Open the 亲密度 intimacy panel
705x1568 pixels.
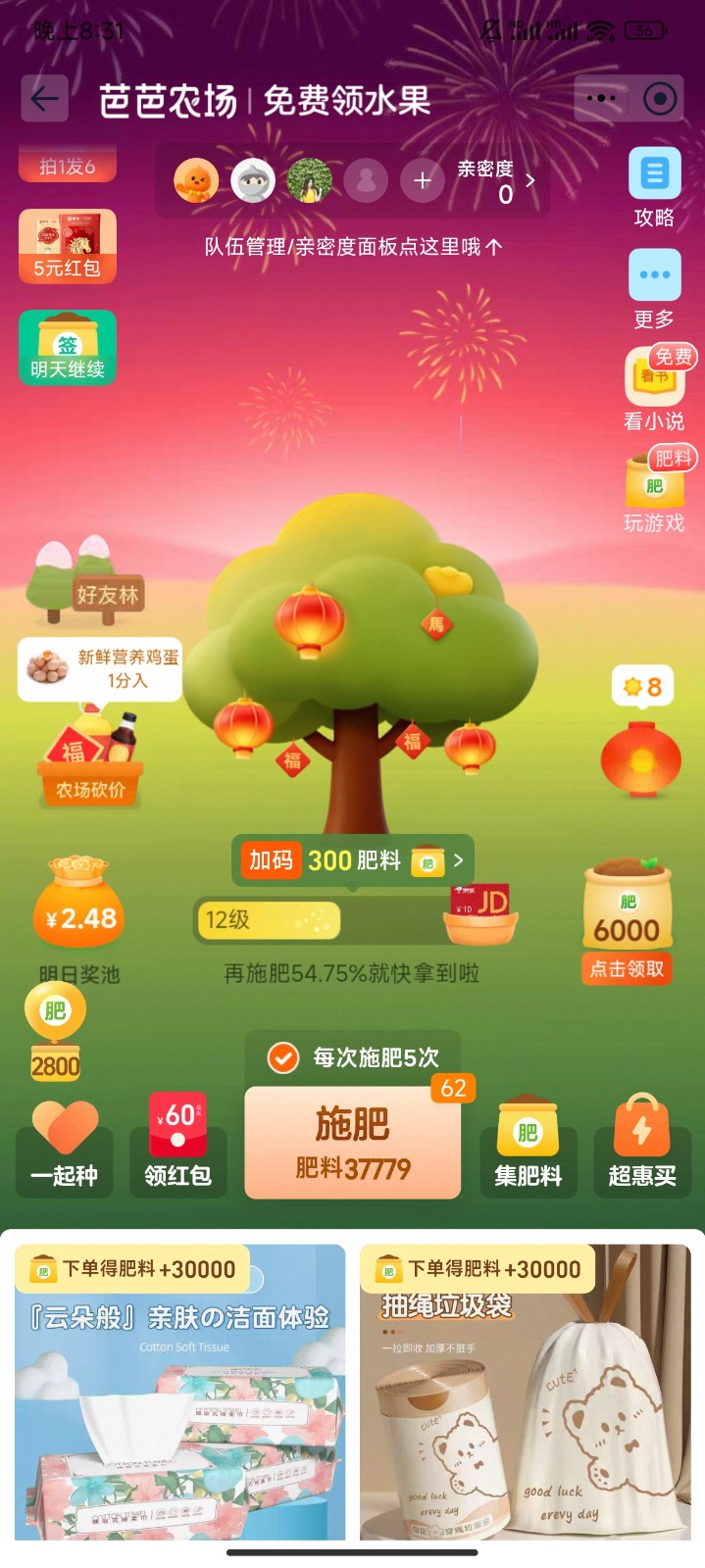497,181
